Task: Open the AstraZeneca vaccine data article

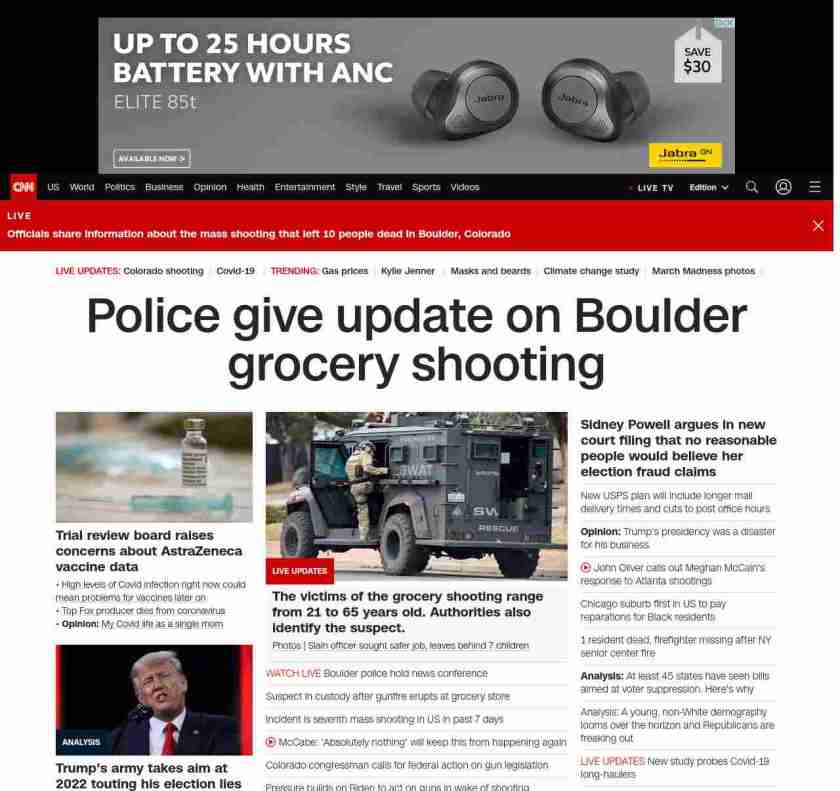Action: pos(149,551)
